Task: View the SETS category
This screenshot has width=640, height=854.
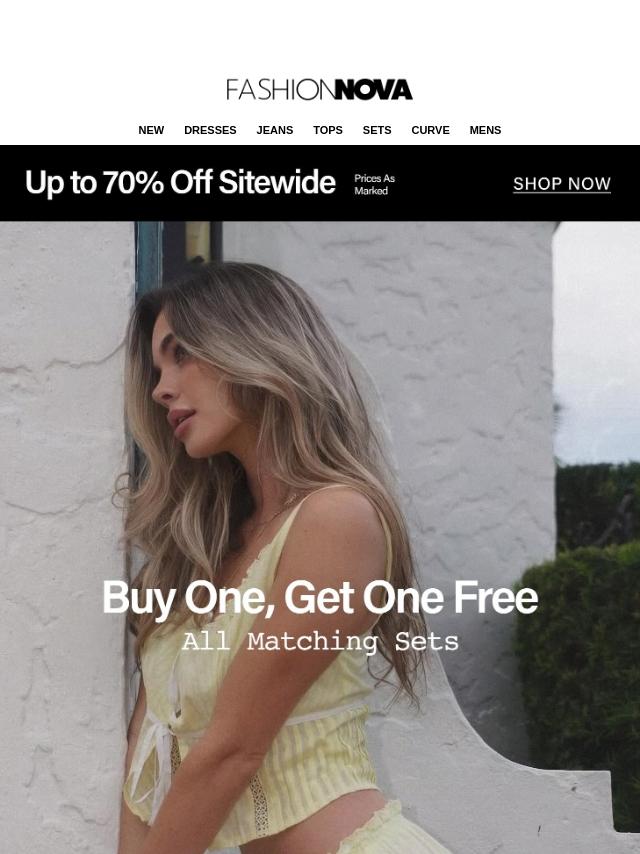Action: (x=377, y=130)
